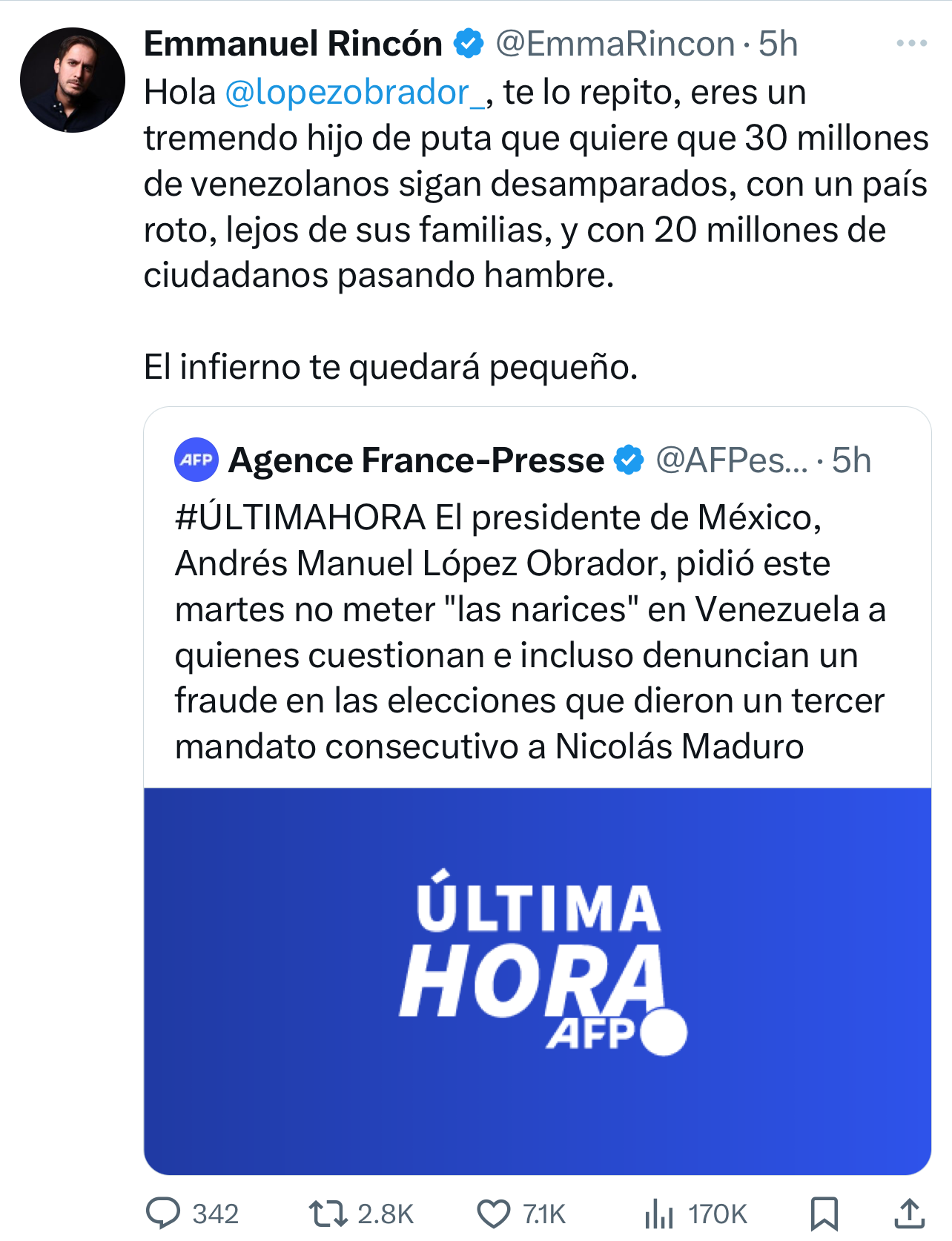
Task: Open Emmanuel Rincón's profile picture
Action: coord(72,80)
